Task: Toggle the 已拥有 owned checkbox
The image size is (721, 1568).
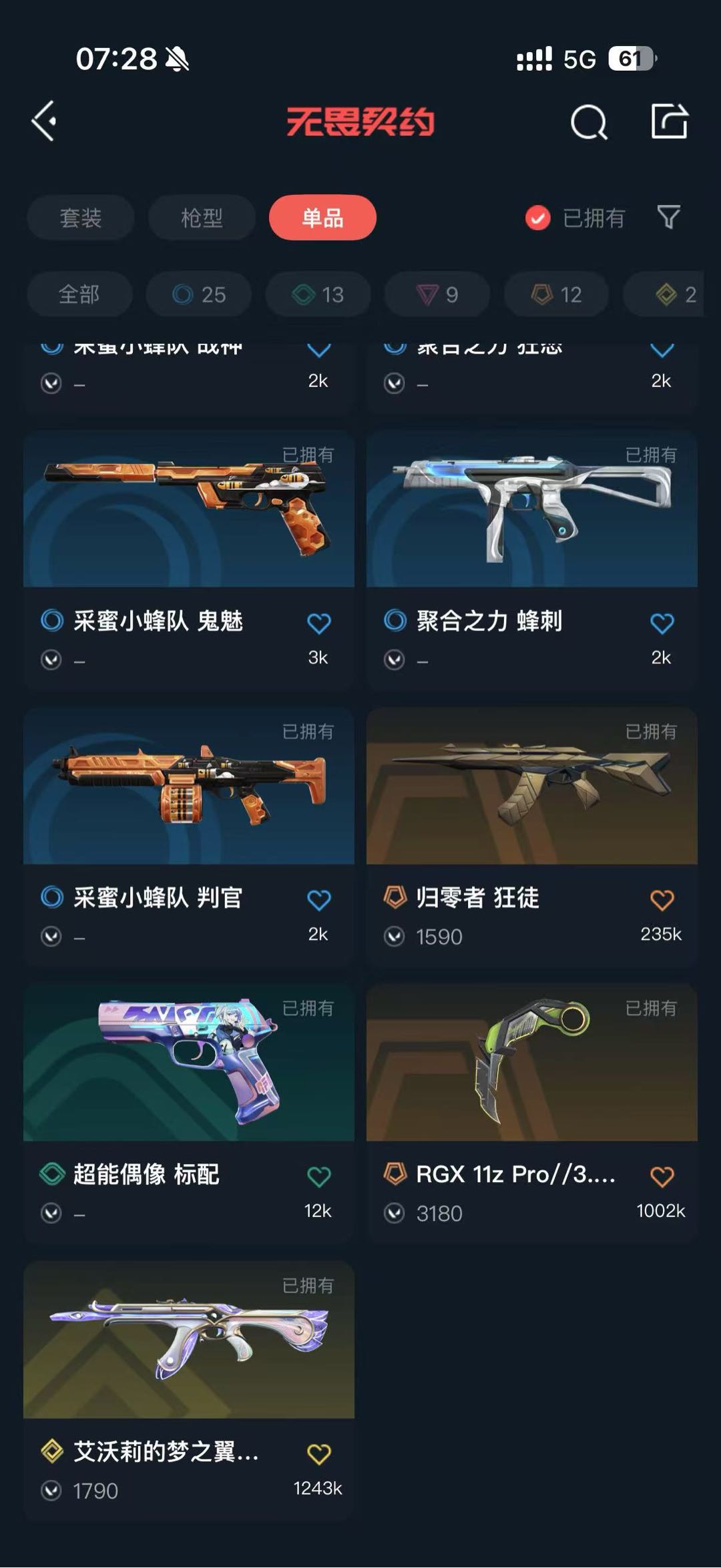Action: point(537,218)
